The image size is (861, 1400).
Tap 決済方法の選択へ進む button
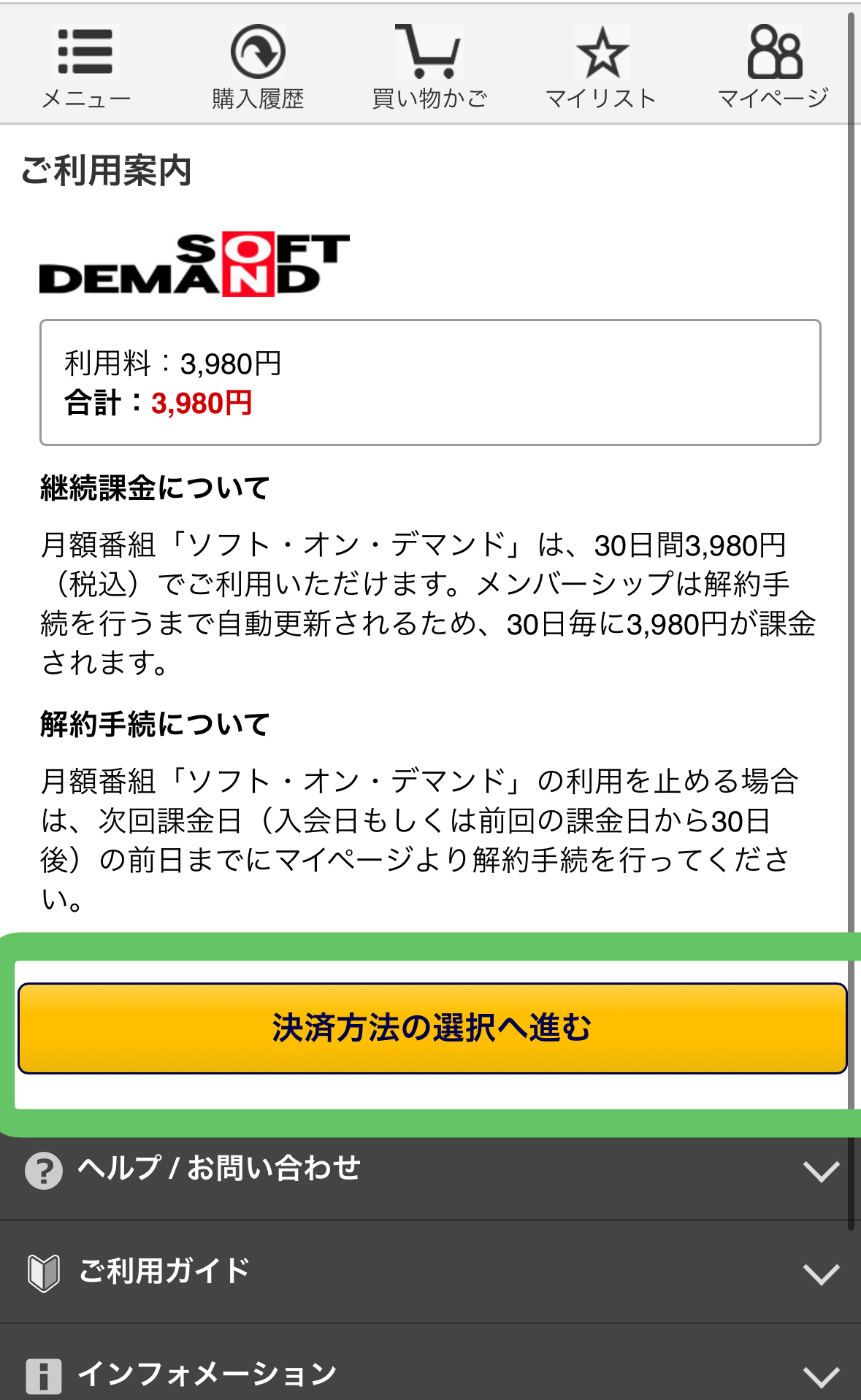click(432, 1028)
